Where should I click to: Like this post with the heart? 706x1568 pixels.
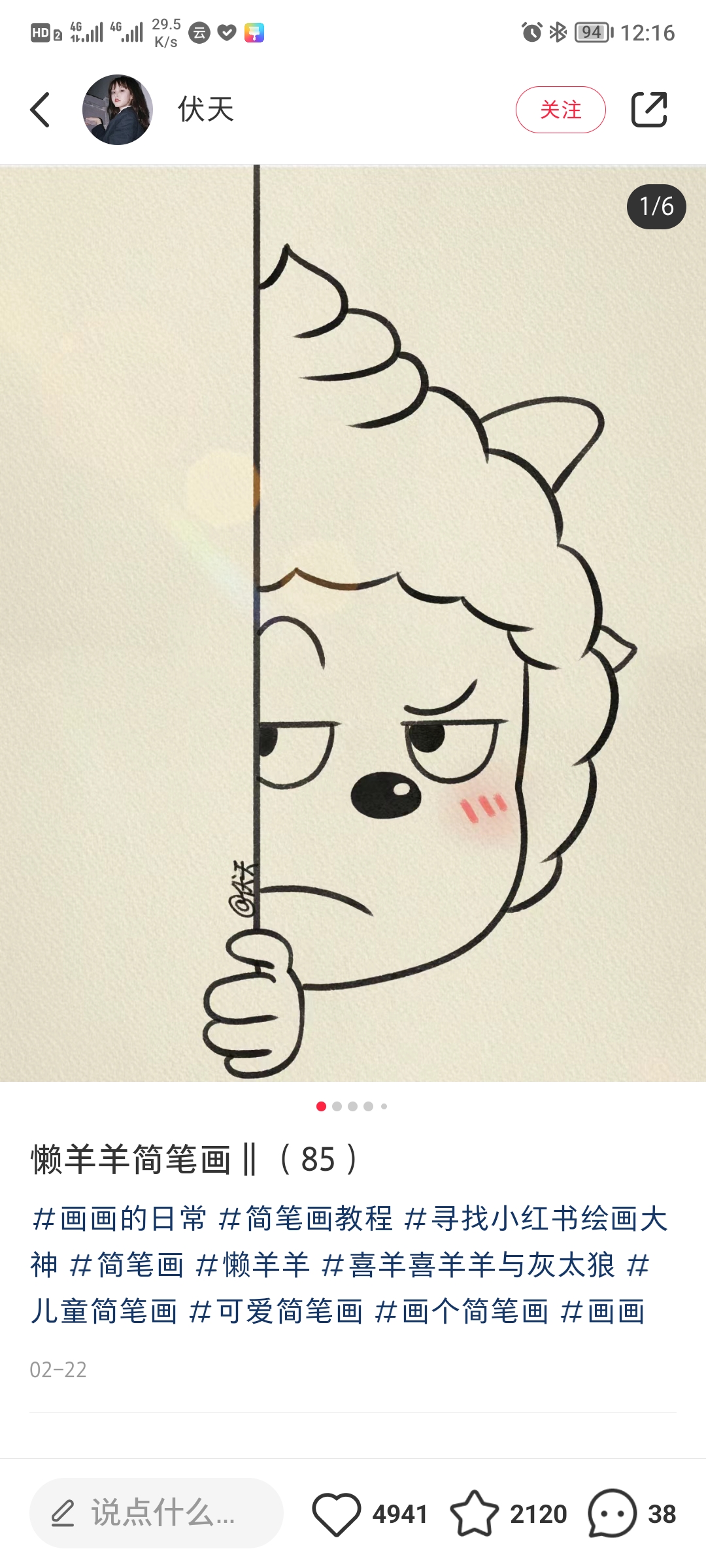tap(337, 1513)
